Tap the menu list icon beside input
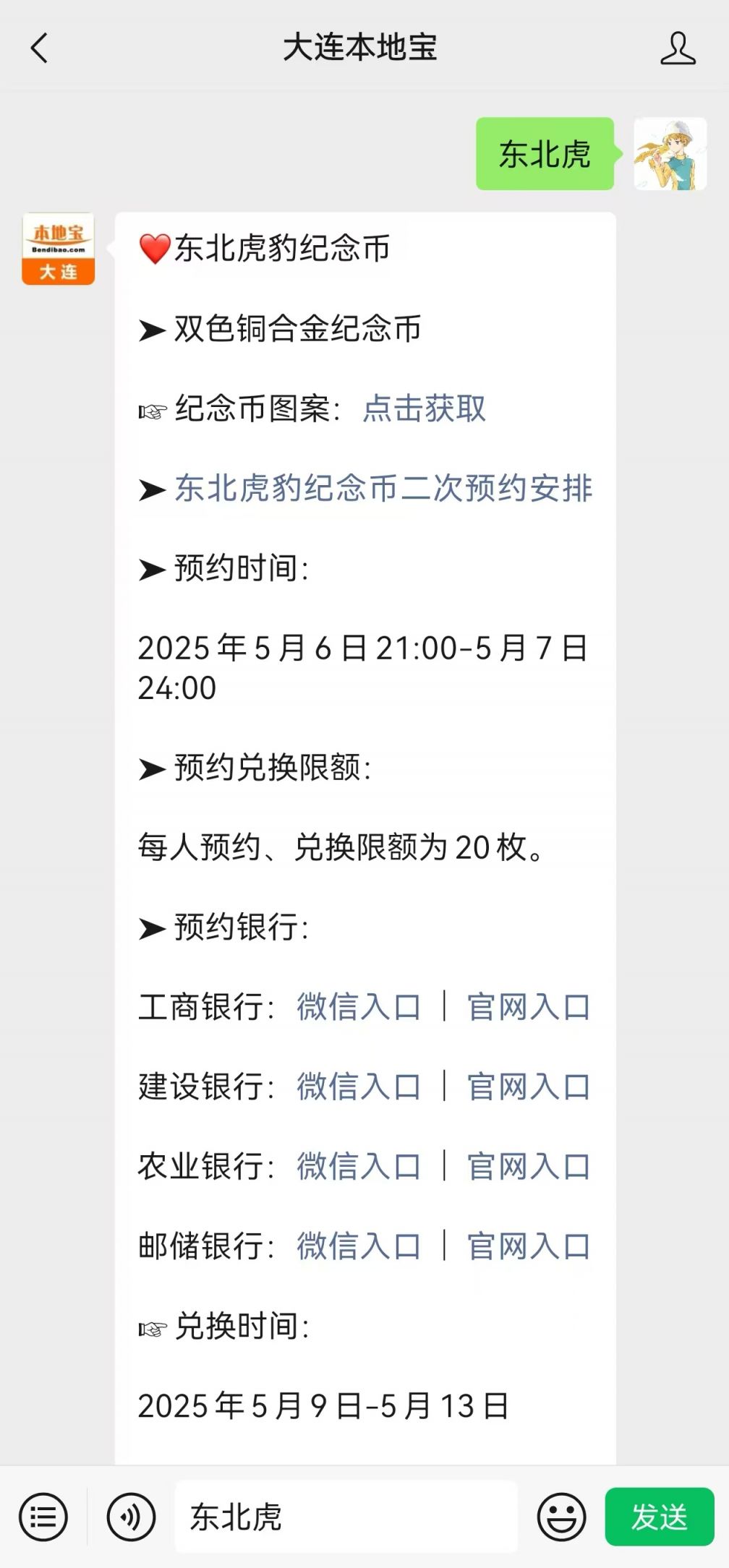Viewport: 729px width, 1568px height. point(43,1517)
